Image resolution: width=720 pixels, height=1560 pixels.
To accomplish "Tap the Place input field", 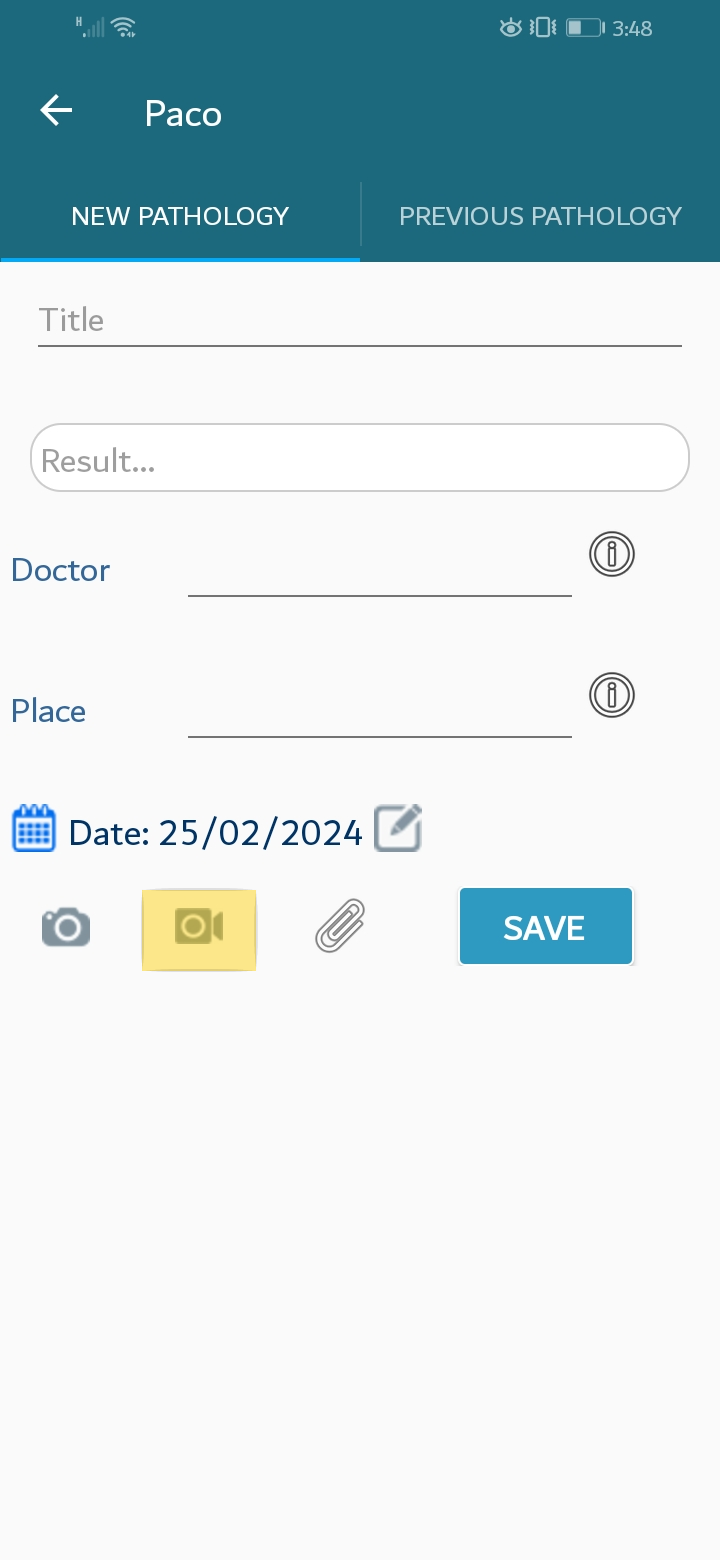I will [x=380, y=711].
